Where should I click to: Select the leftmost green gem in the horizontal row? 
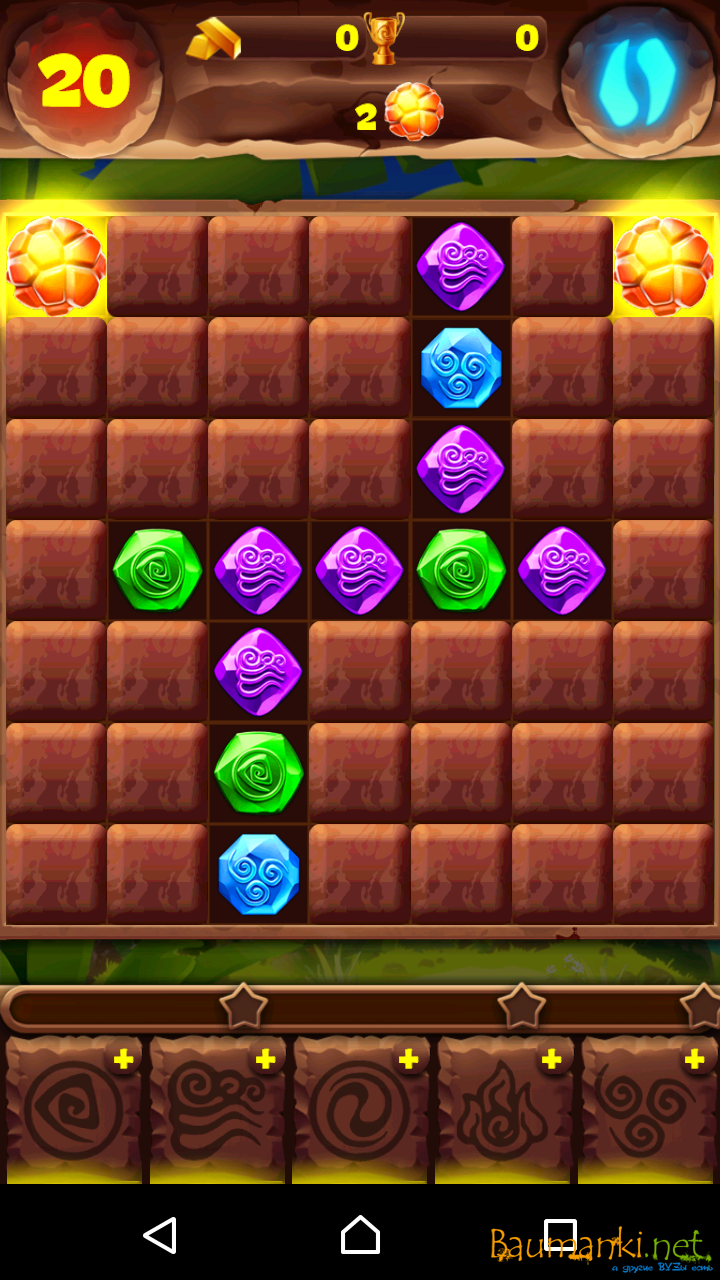(x=157, y=570)
